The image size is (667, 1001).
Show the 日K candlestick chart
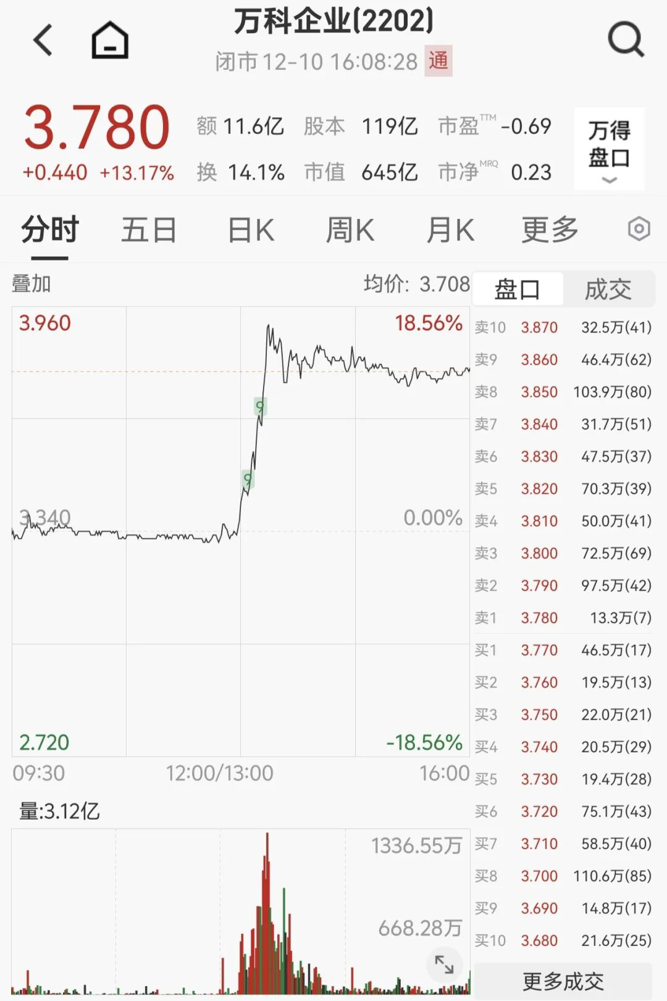(x=250, y=230)
